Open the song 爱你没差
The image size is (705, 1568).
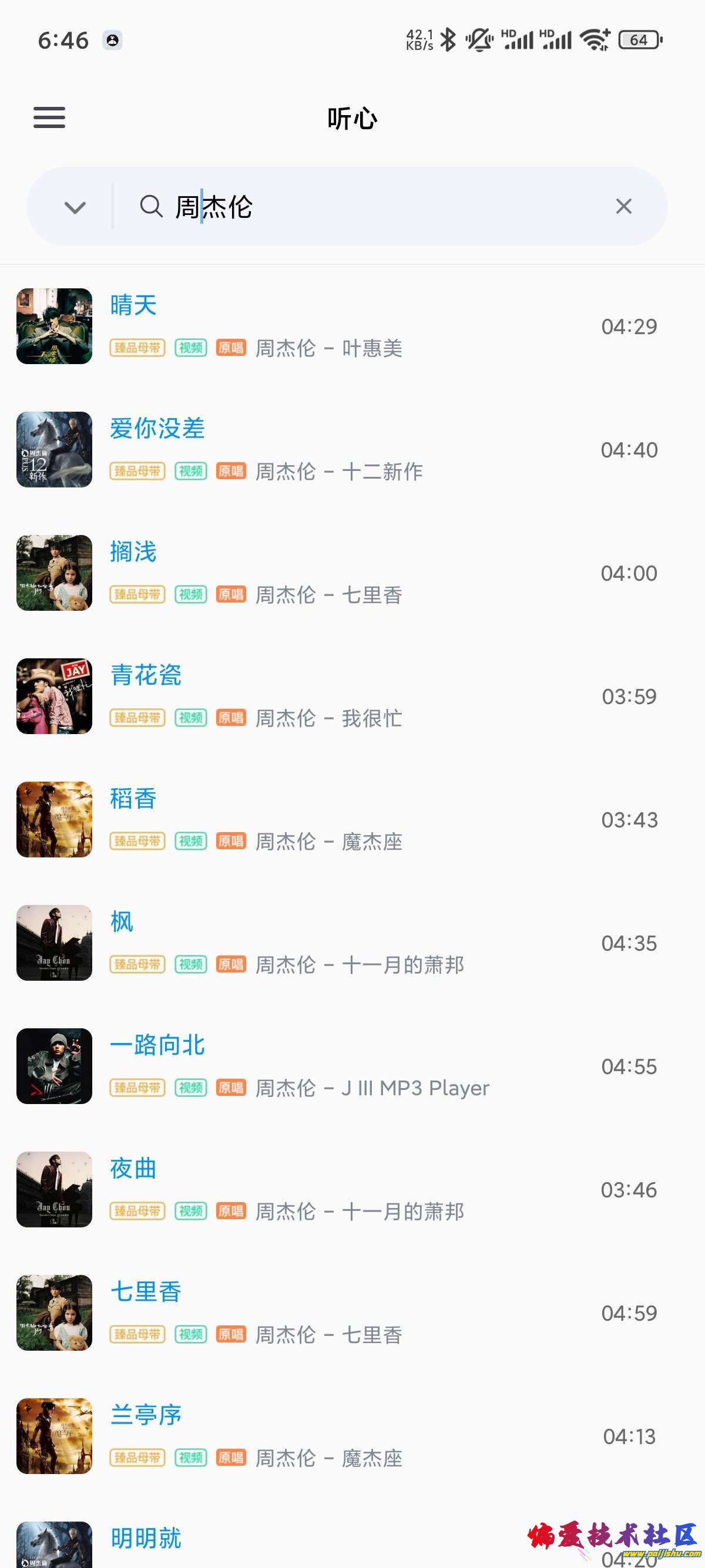157,429
